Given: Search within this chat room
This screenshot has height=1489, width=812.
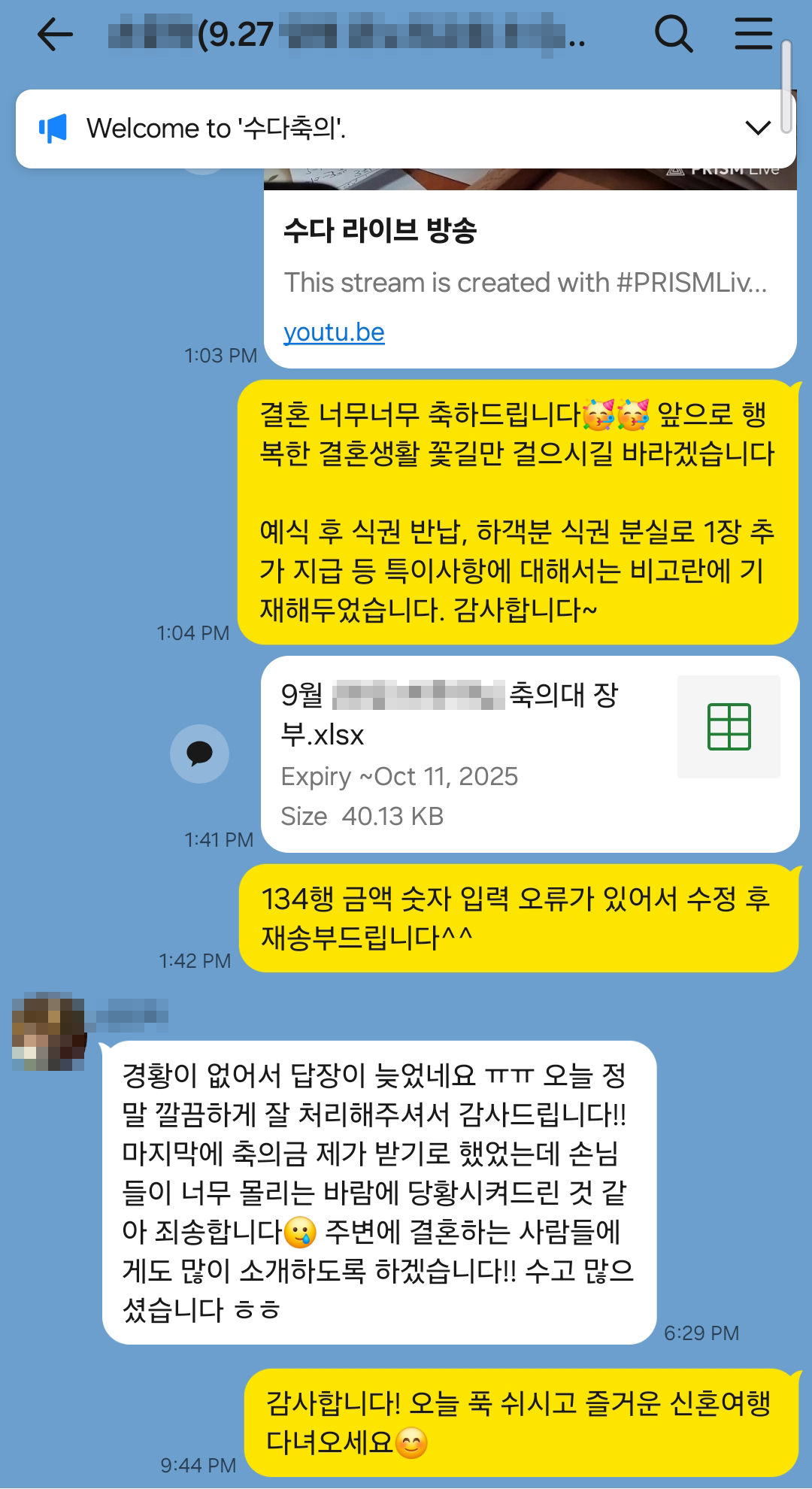Looking at the screenshot, I should tap(673, 35).
